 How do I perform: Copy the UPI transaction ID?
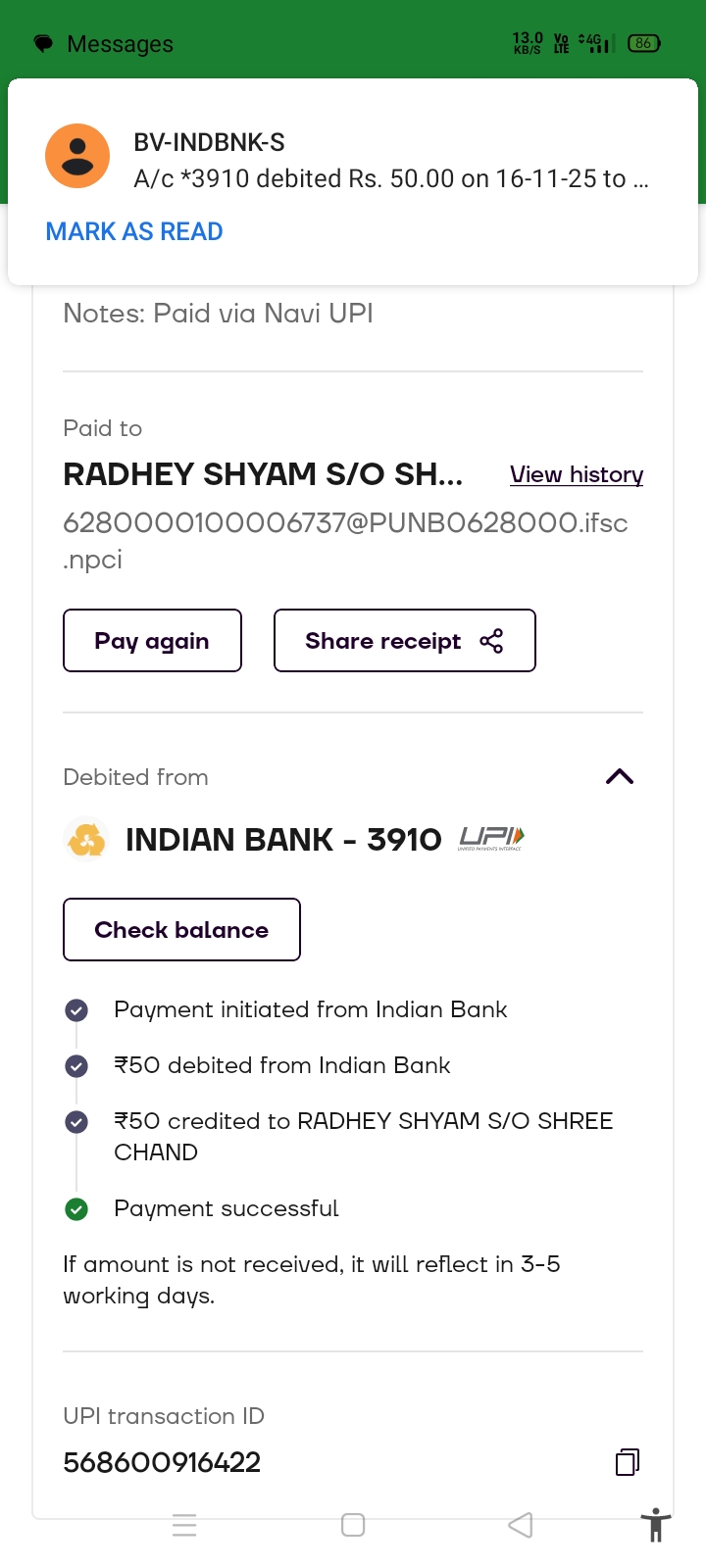click(628, 1462)
